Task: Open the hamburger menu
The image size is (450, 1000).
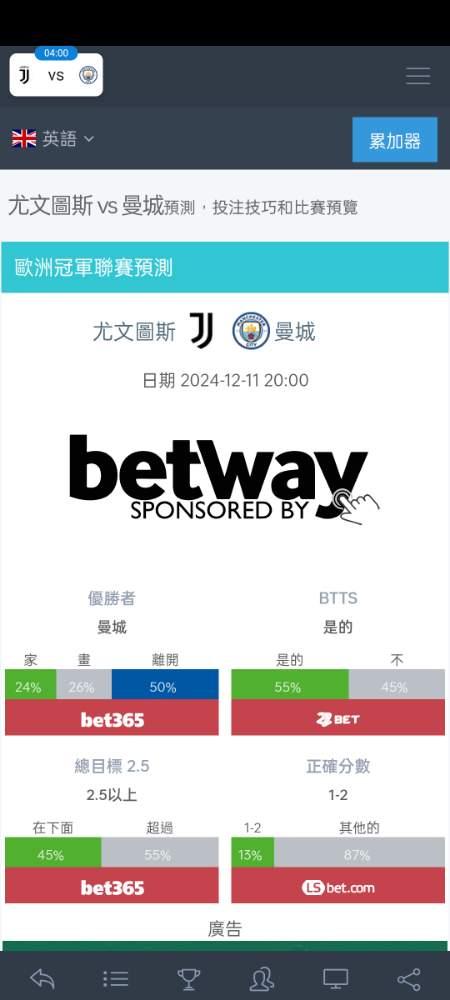Action: pyautogui.click(x=418, y=76)
